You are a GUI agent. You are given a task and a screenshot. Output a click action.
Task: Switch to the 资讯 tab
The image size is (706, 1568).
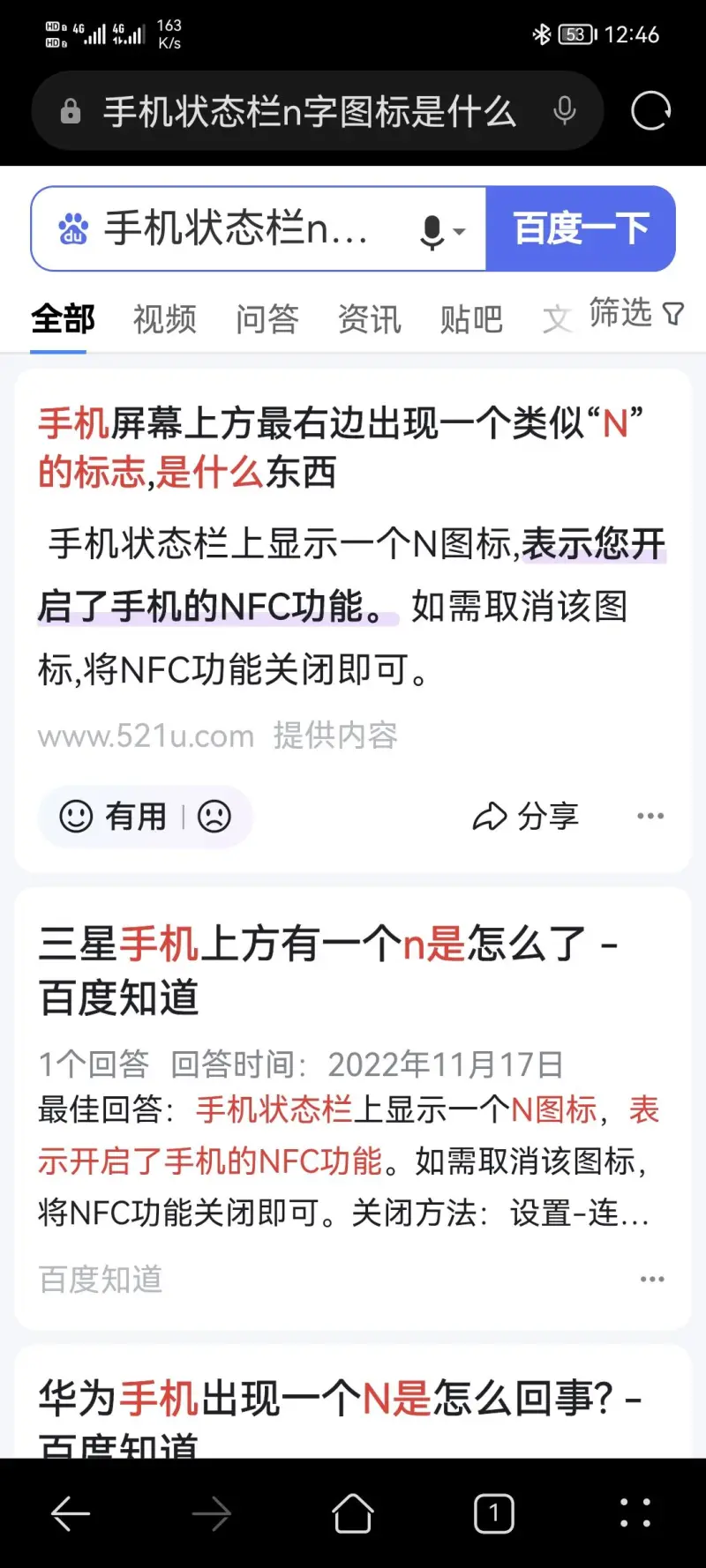[370, 318]
